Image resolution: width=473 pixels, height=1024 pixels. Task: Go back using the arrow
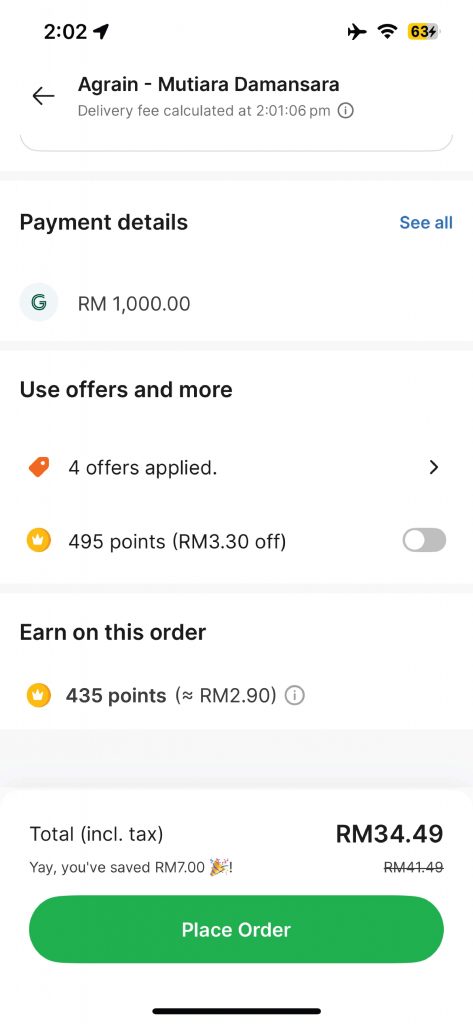point(43,96)
